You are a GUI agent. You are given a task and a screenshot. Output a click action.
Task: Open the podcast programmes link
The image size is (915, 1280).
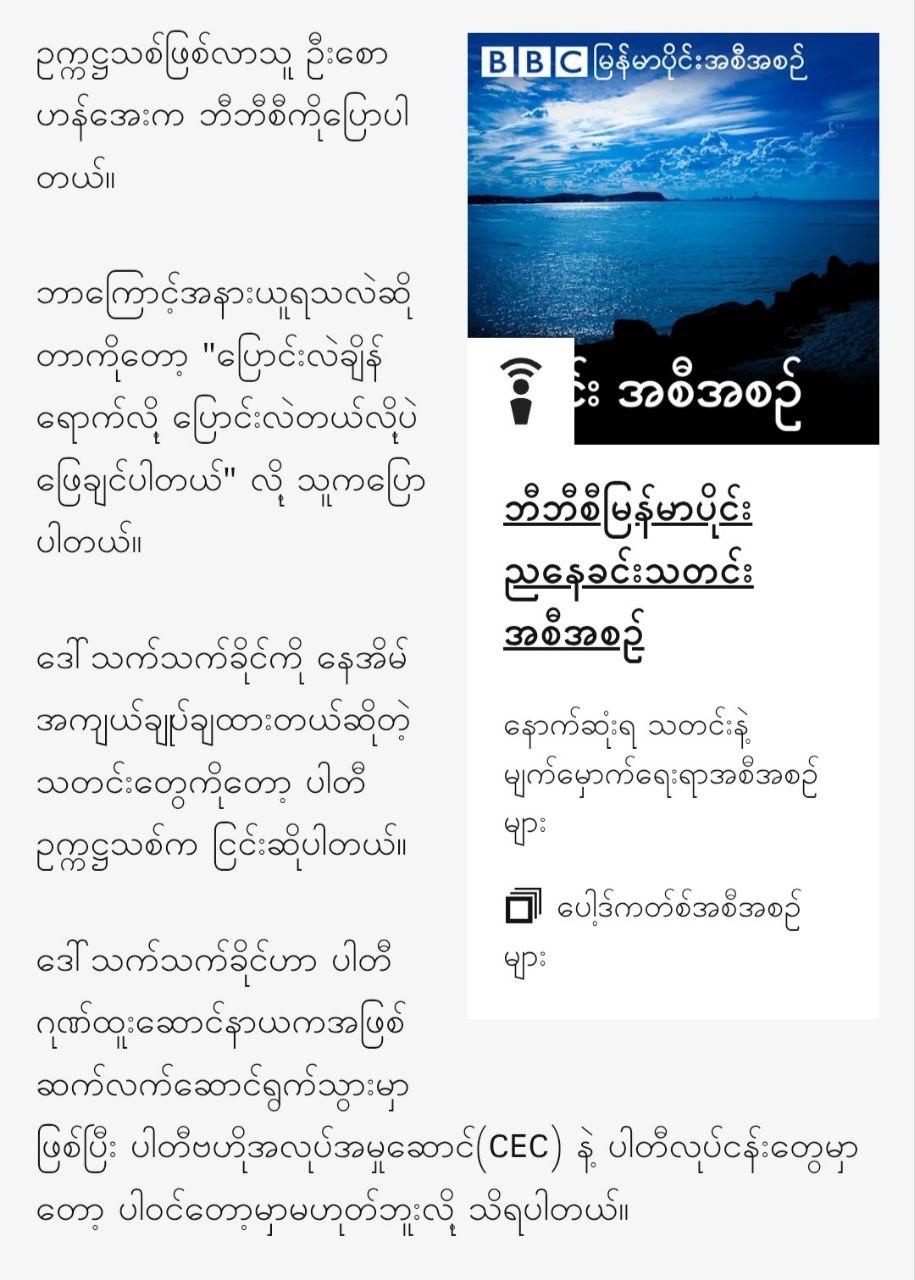668,913
